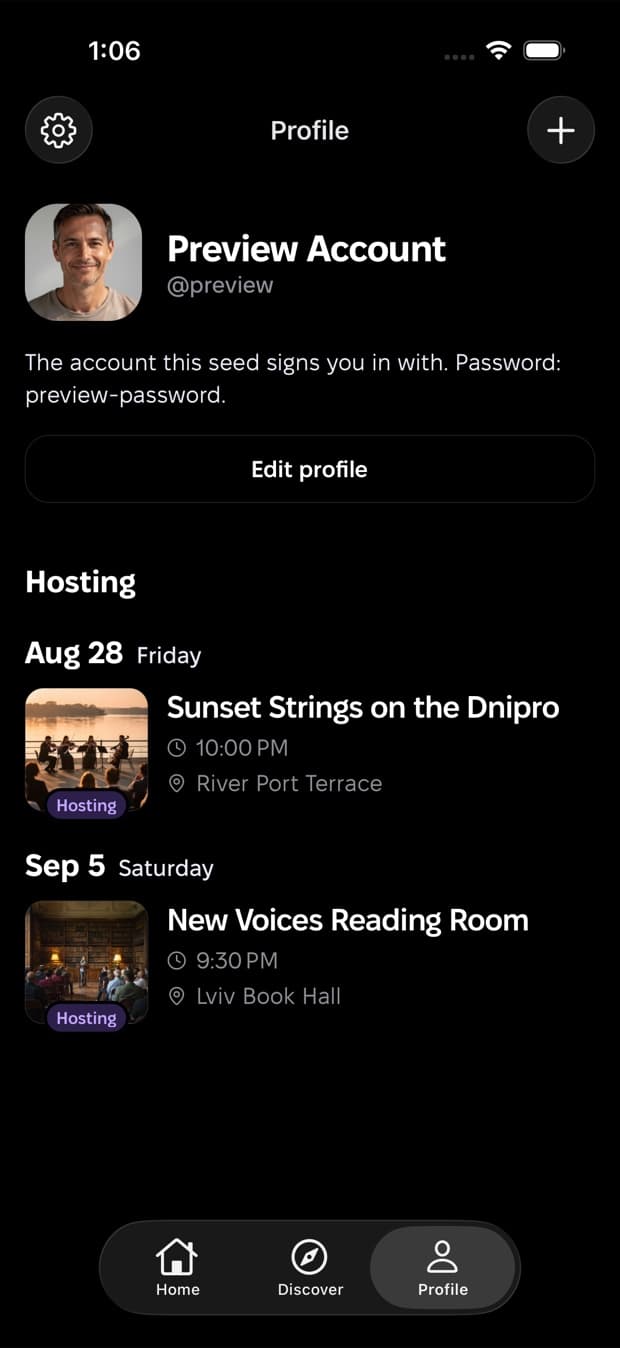Tap the plus icon to create an event
This screenshot has height=1348, width=620.
tap(561, 130)
